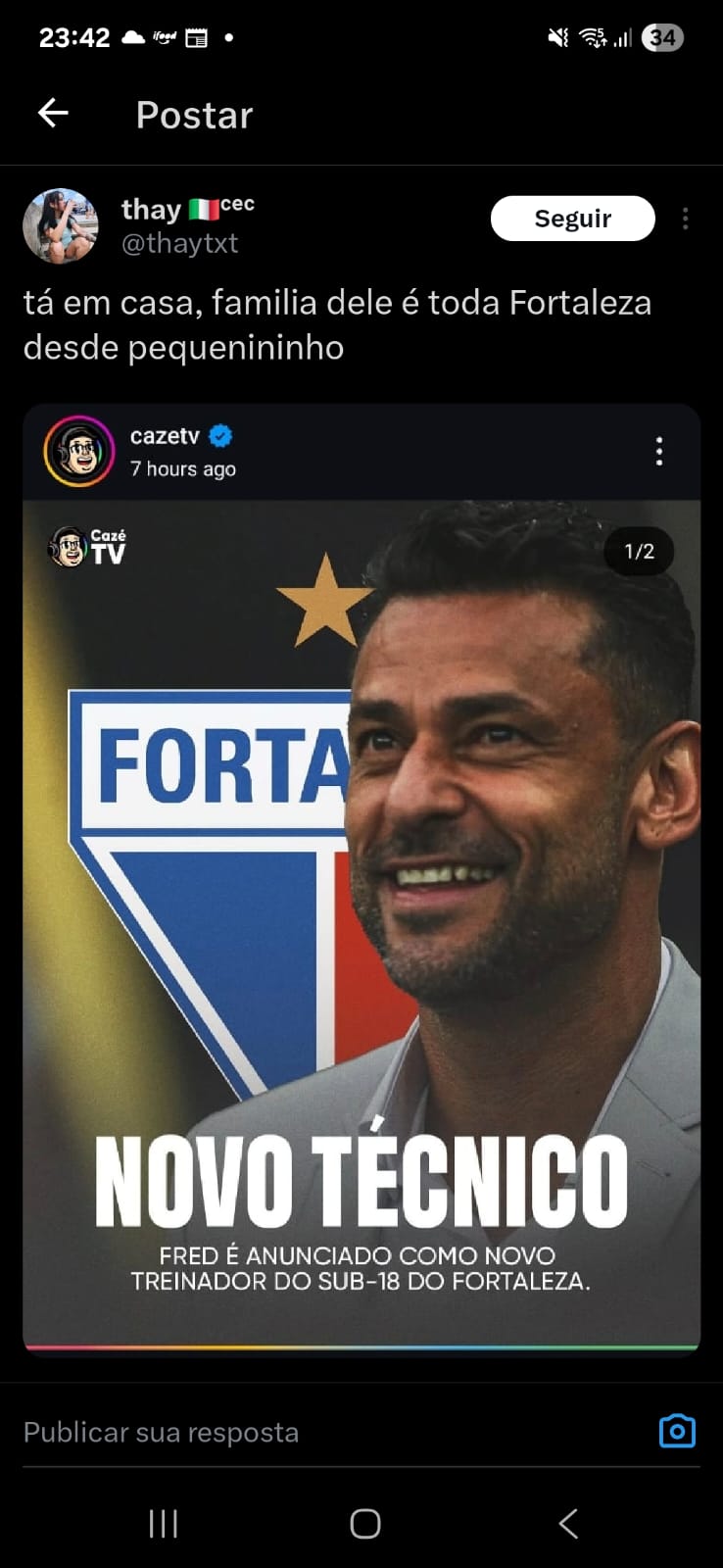Open the post's overflow menu beside Seguir
Image resolution: width=723 pixels, height=1568 pixels.
tap(685, 219)
